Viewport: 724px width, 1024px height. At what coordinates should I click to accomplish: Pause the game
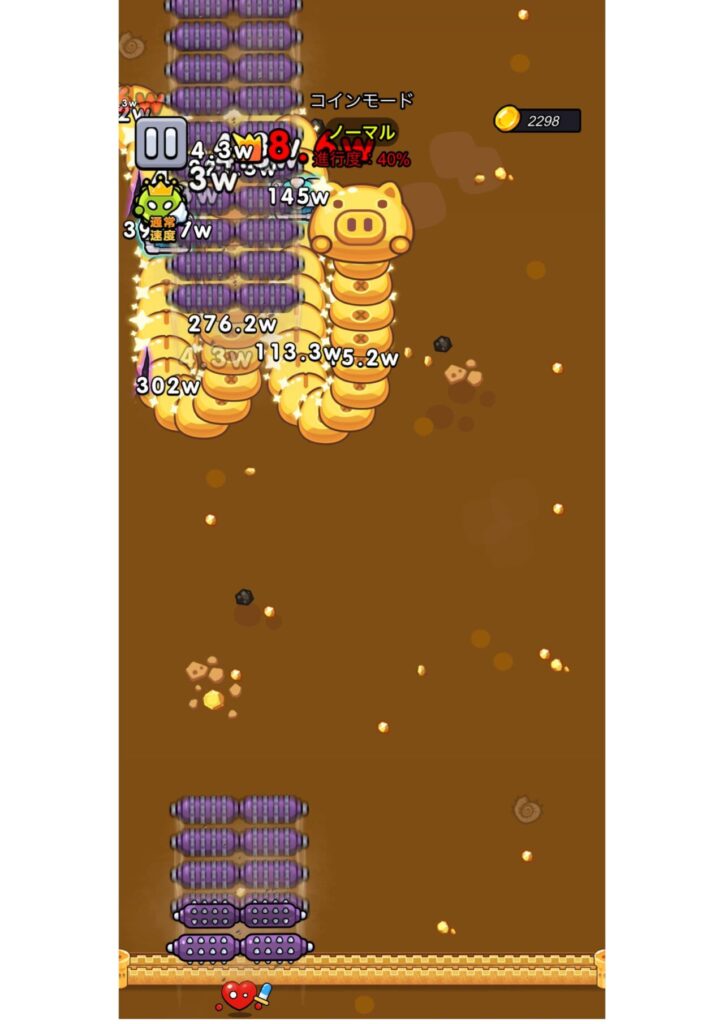pos(160,142)
